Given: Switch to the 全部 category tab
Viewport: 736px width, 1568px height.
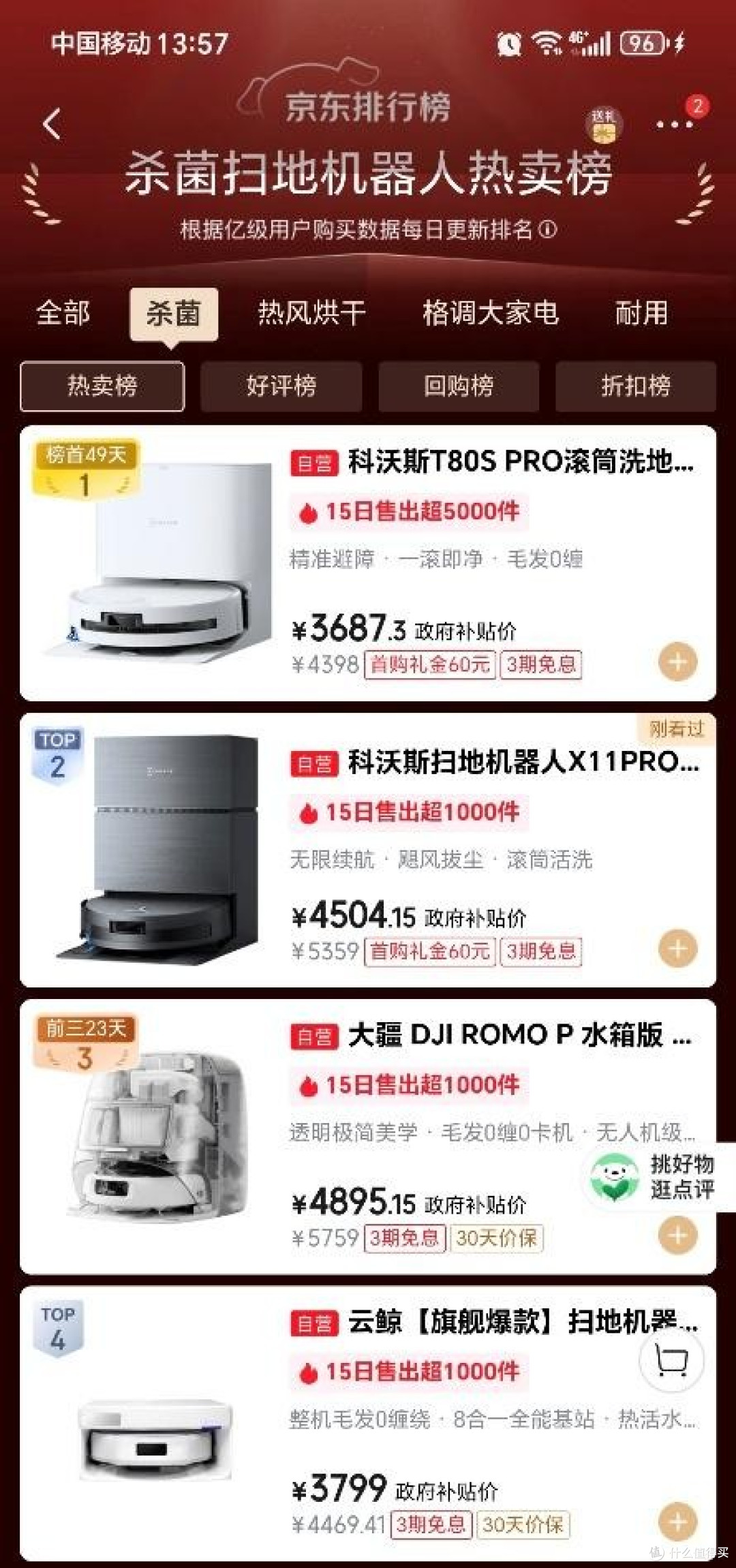Looking at the screenshot, I should 63,313.
